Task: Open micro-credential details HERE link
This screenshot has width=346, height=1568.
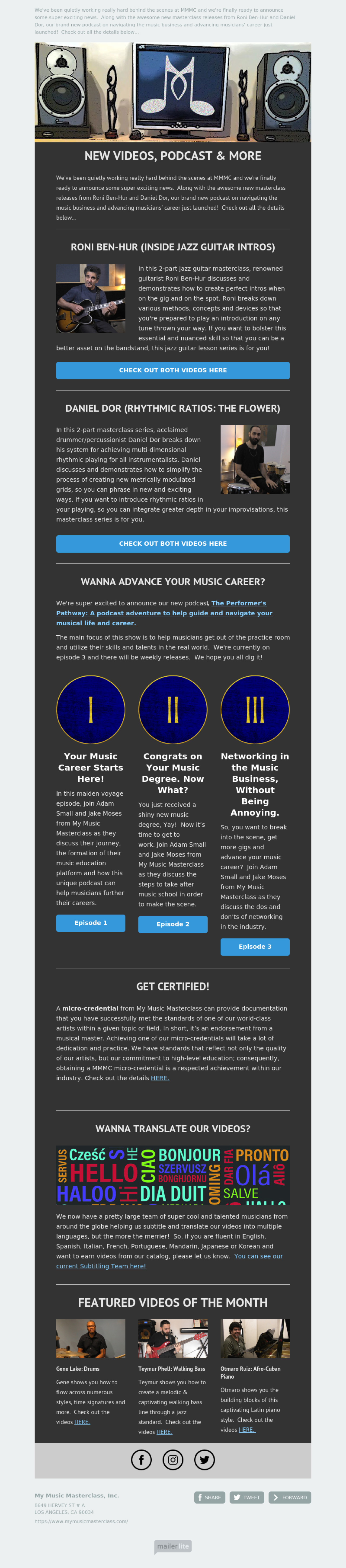Action: (159, 1078)
